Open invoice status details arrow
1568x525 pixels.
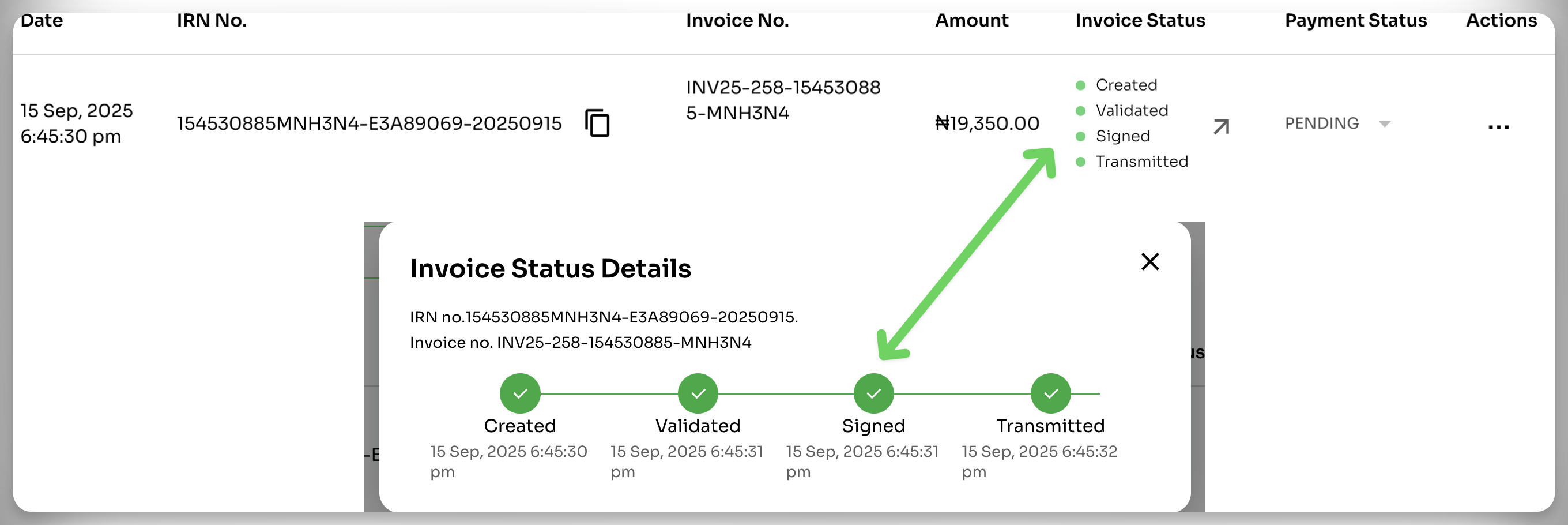point(1221,127)
